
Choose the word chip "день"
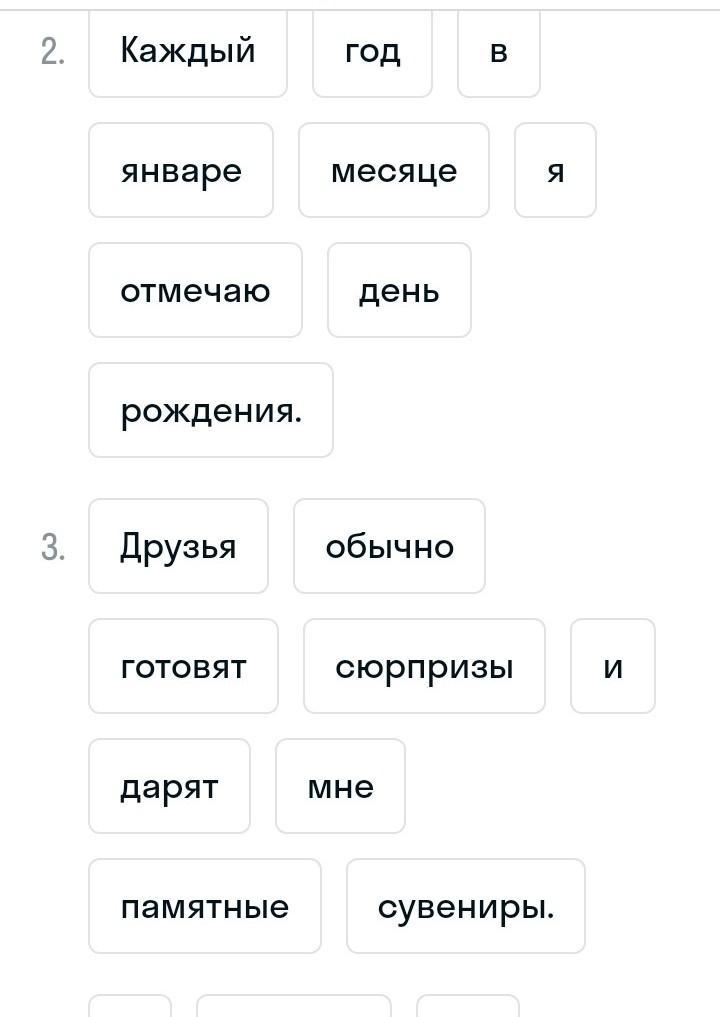(399, 290)
